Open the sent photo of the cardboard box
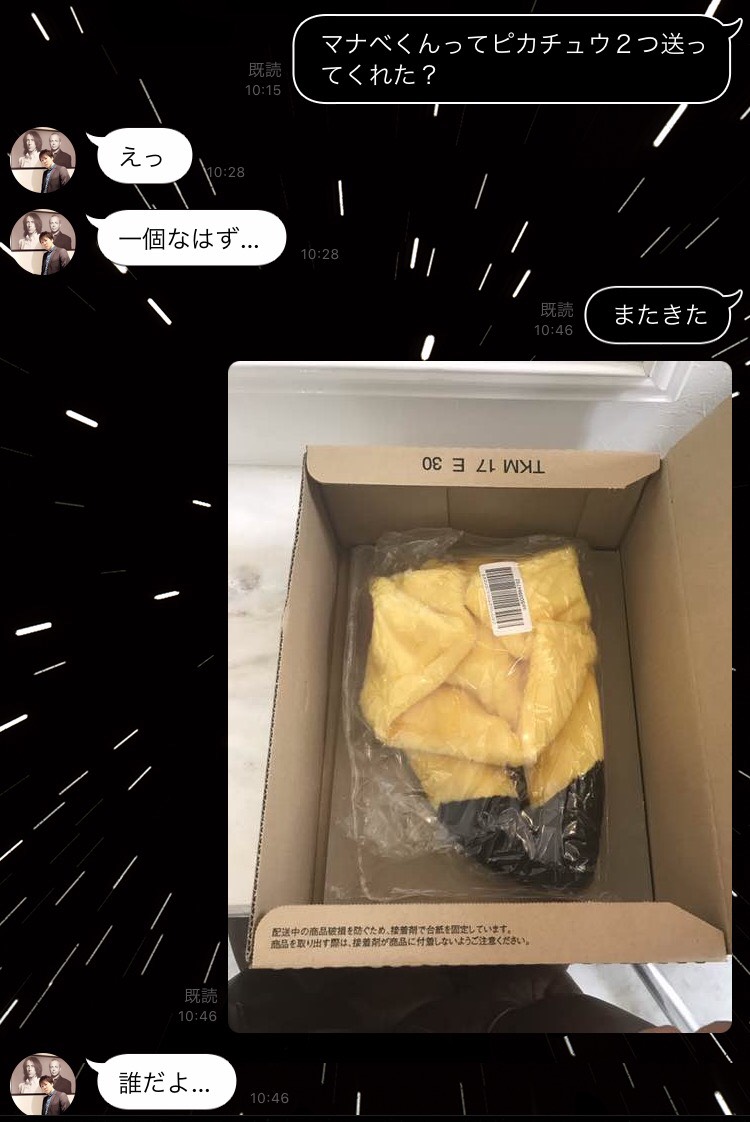This screenshot has height=1122, width=750. [x=480, y=695]
